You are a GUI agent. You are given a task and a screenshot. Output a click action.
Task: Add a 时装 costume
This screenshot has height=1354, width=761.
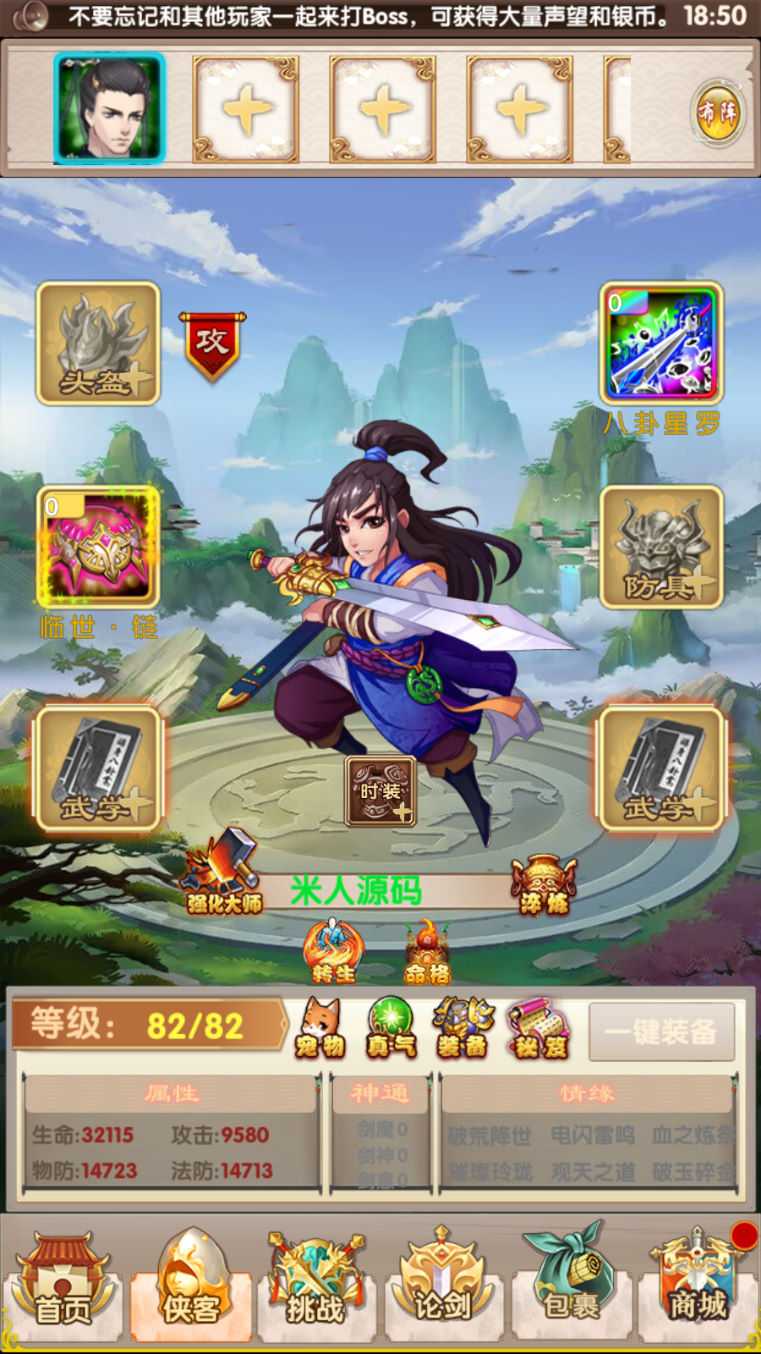point(380,790)
